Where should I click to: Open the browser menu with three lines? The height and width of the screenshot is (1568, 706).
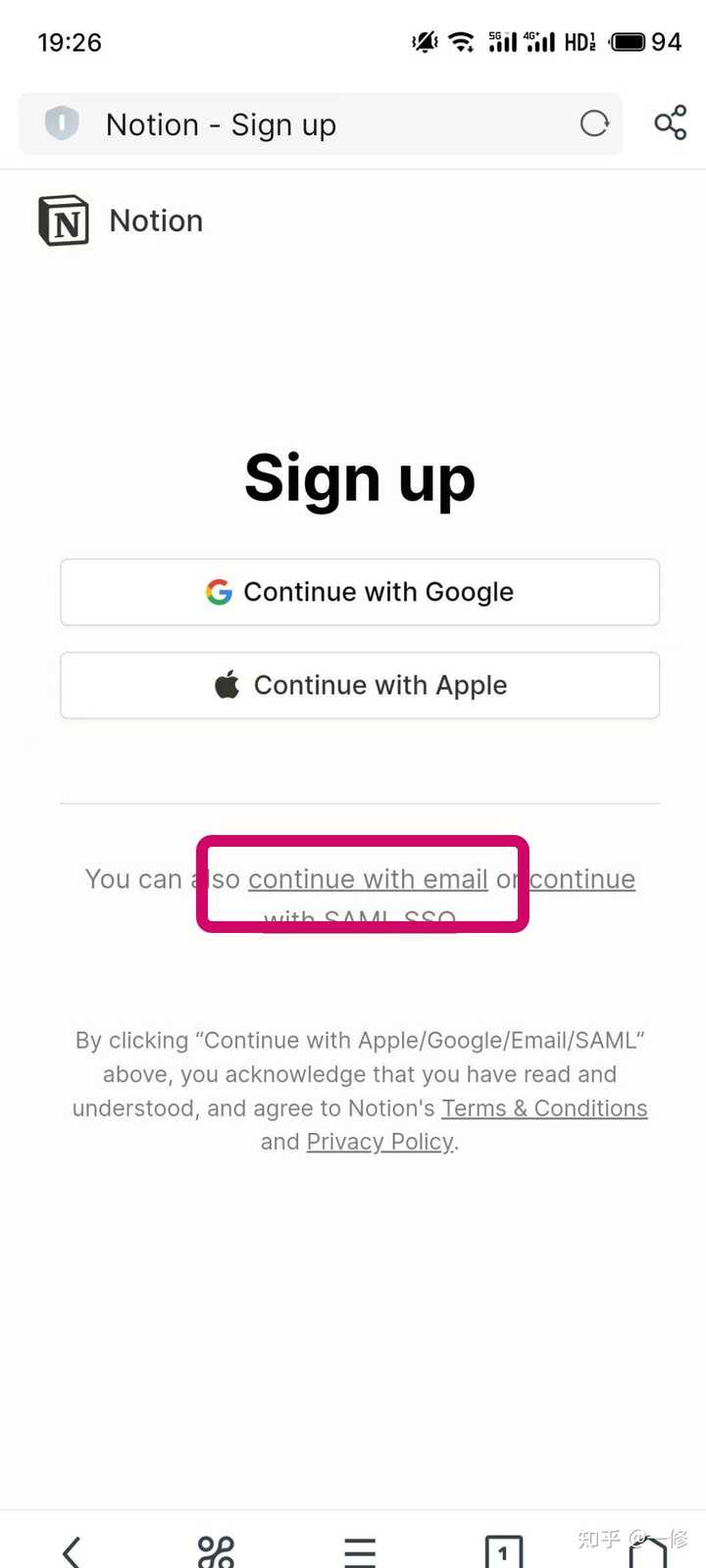pyautogui.click(x=360, y=1550)
